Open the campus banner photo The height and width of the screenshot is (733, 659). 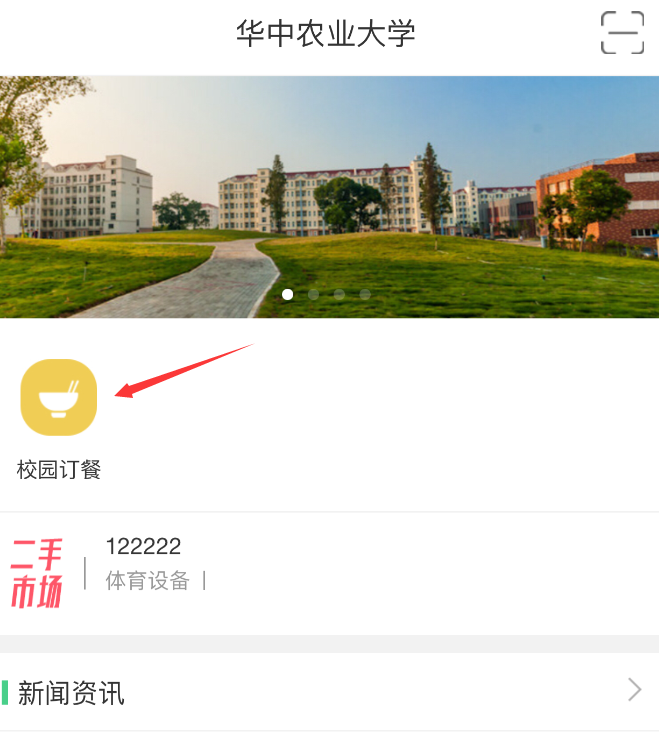coord(329,197)
